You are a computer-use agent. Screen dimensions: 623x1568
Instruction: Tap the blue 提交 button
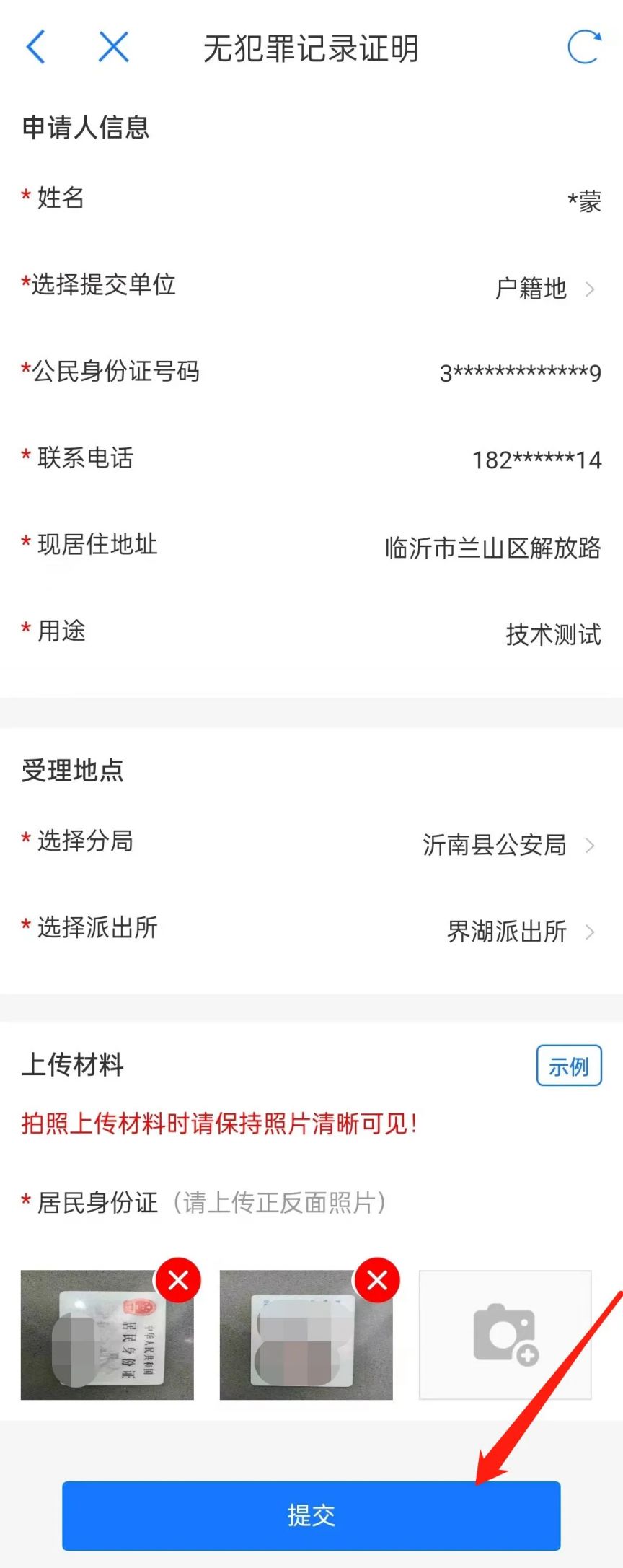tap(311, 1515)
